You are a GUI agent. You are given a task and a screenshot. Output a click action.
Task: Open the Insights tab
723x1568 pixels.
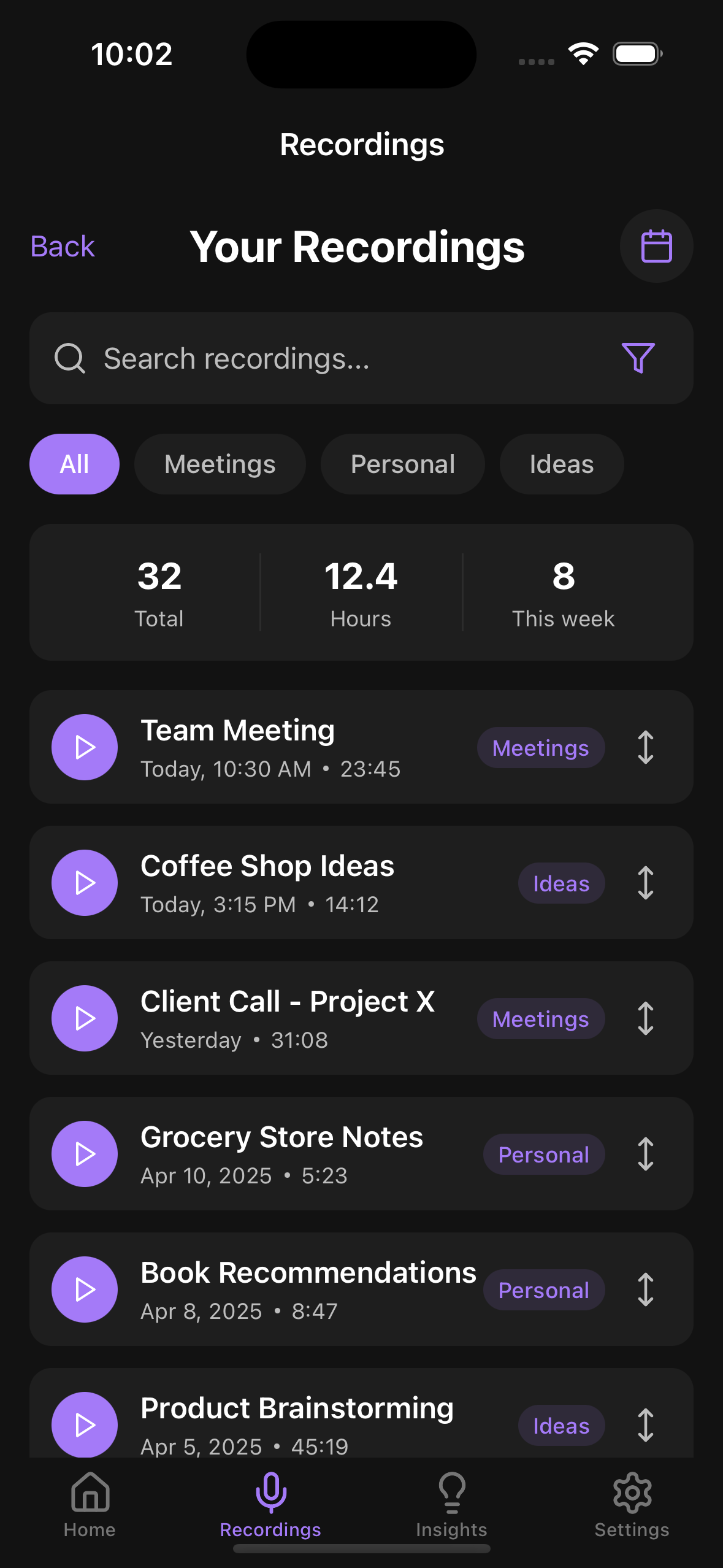pyautogui.click(x=451, y=1504)
